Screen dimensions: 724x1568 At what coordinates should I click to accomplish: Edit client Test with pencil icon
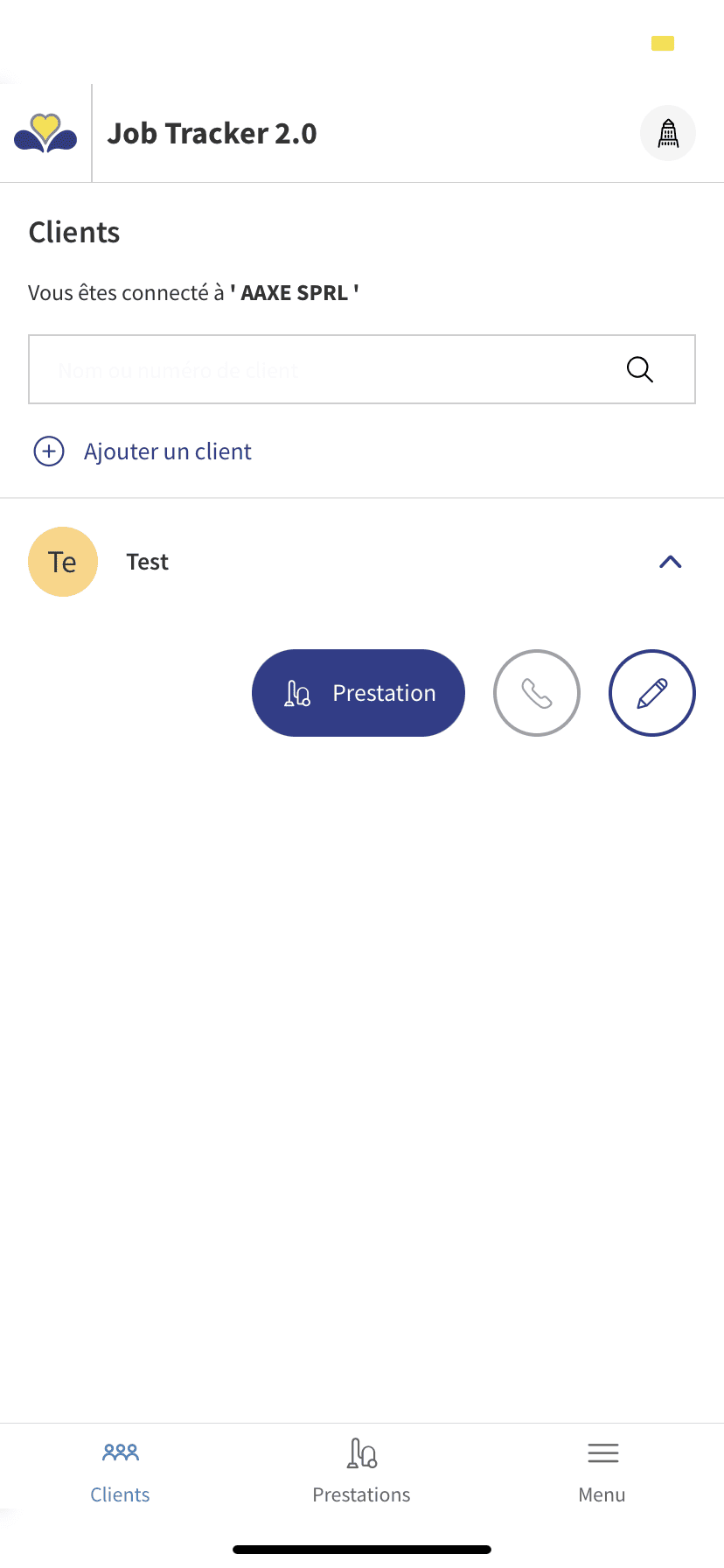click(x=652, y=693)
